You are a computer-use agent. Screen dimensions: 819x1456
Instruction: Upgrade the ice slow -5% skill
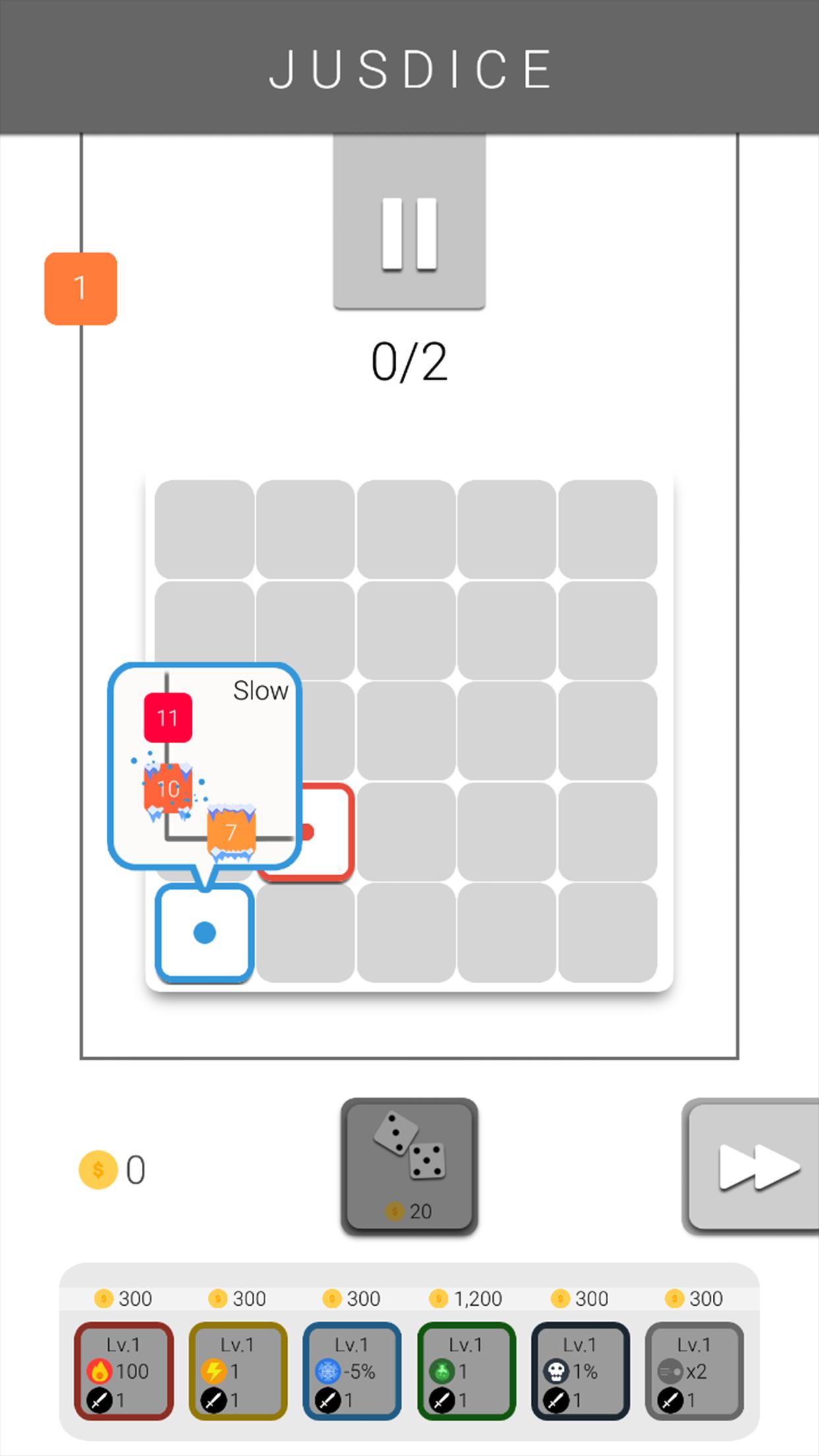tap(351, 1370)
